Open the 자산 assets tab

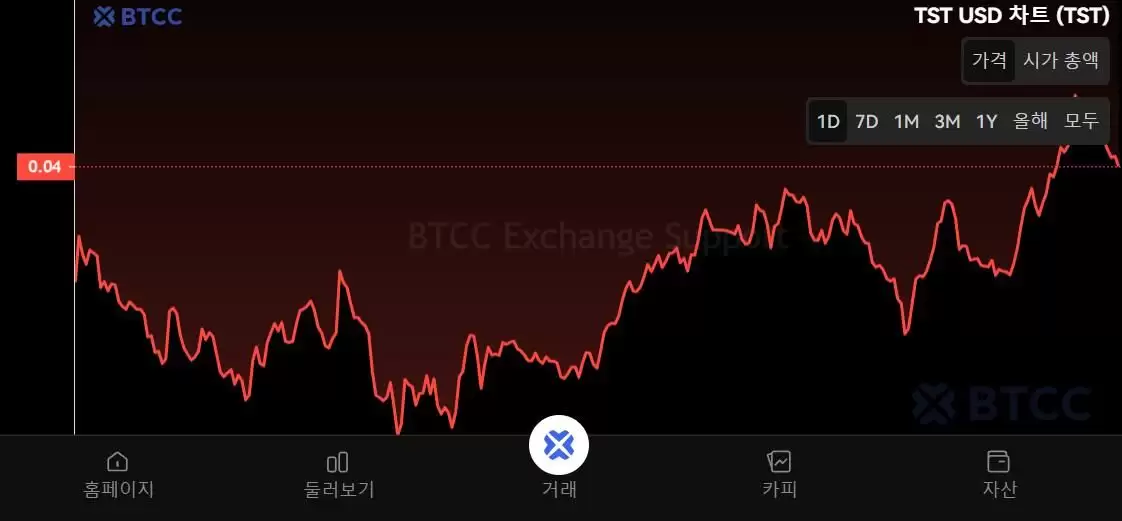point(999,474)
